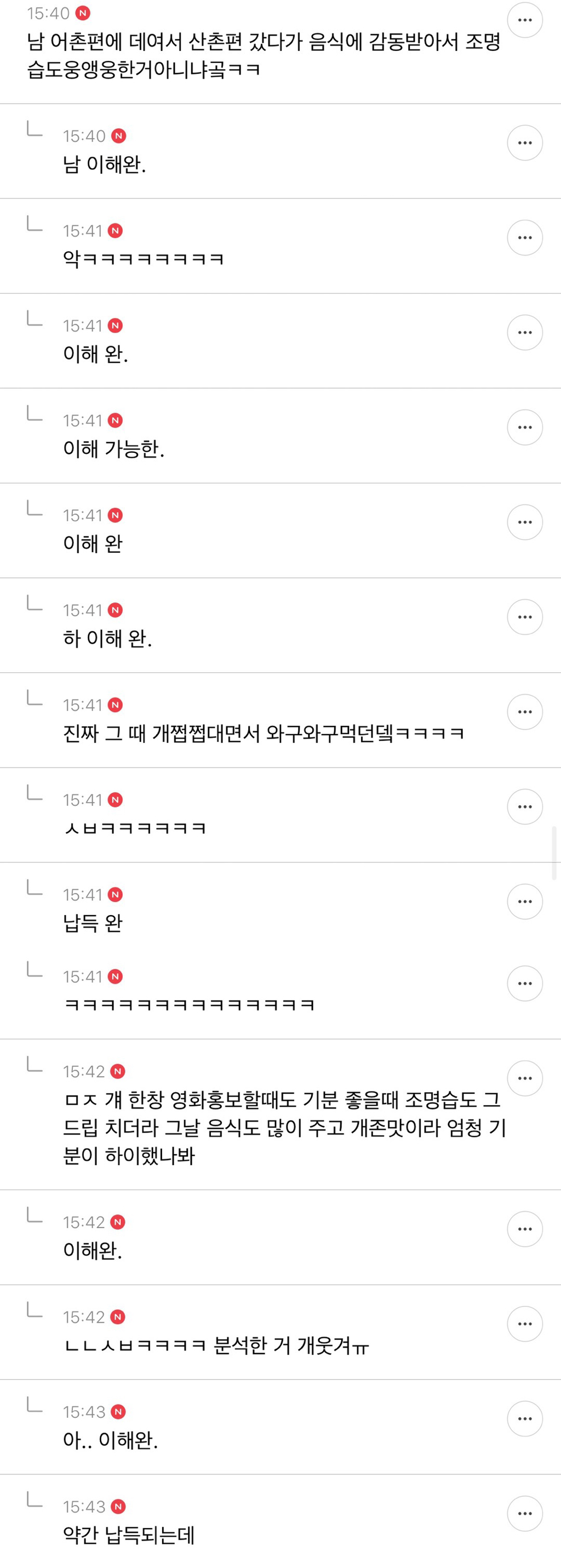Viewport: 561px width, 1568px height.
Task: Tap the three-dot menu on reply '이해 가능한.'
Action: [x=524, y=427]
